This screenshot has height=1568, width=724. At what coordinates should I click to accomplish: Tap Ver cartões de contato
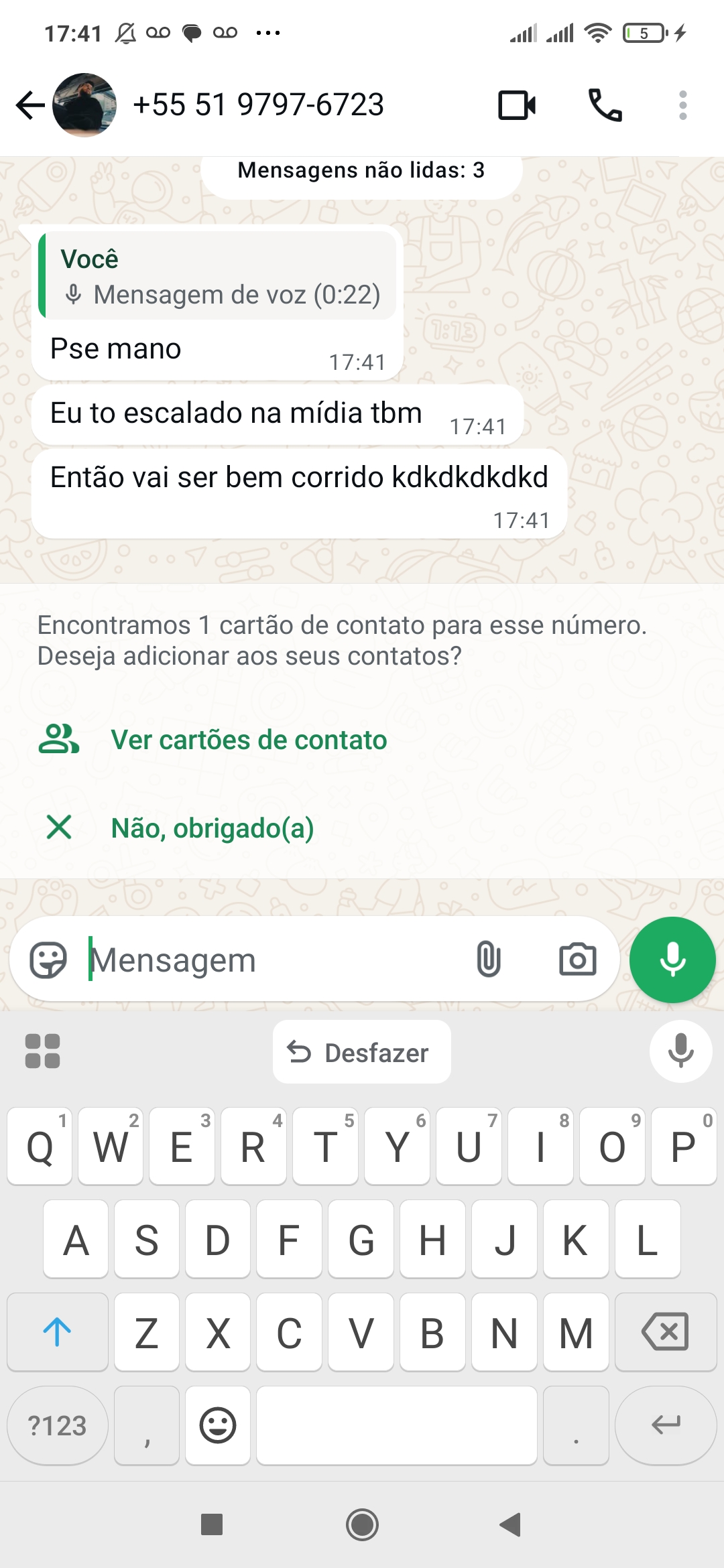[249, 740]
